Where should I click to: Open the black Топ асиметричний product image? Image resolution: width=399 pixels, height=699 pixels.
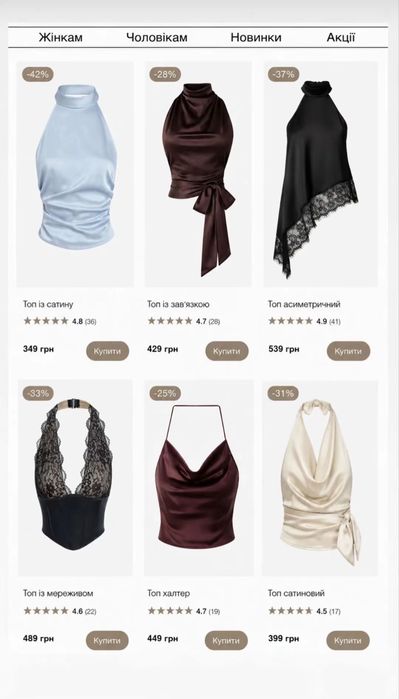320,174
